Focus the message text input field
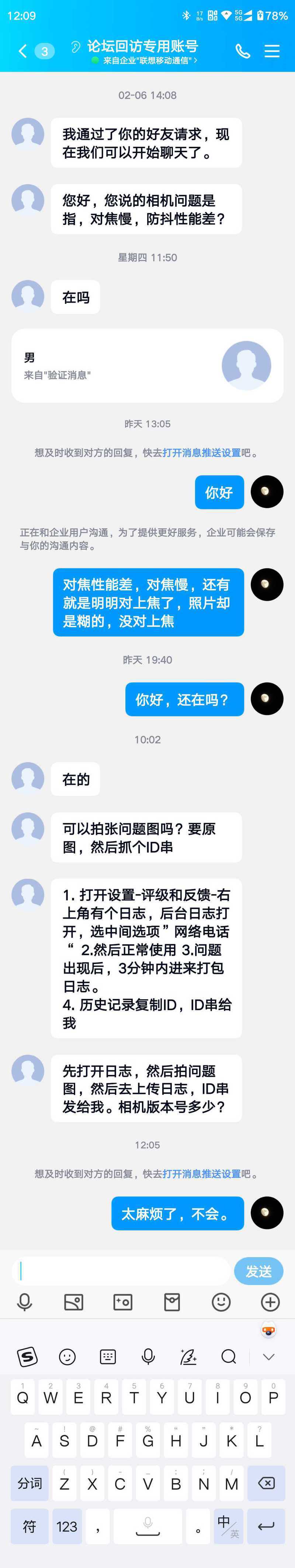Image resolution: width=295 pixels, height=1568 pixels. coord(122,1271)
